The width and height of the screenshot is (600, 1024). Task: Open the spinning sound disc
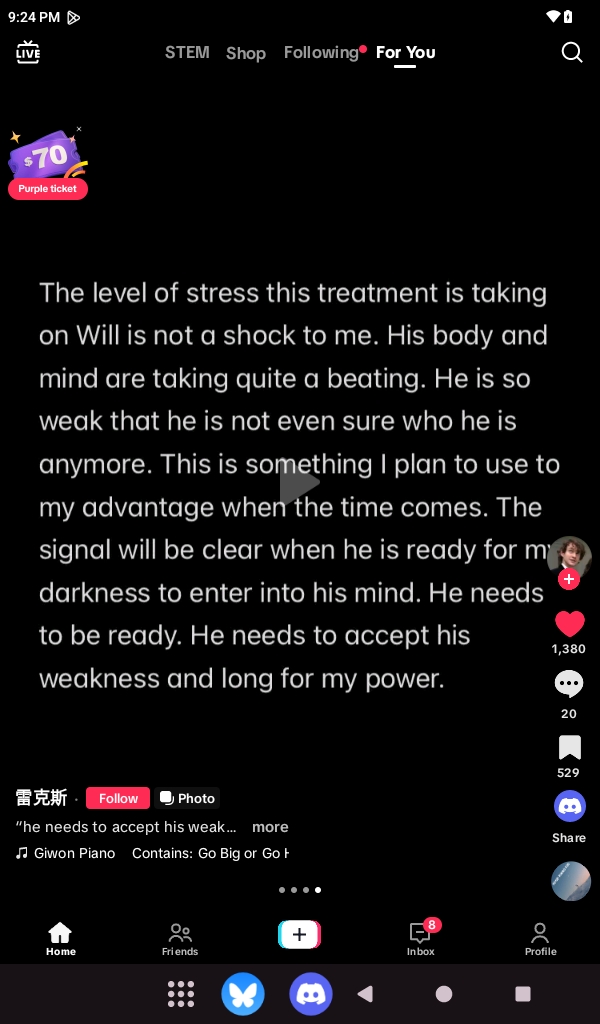tap(570, 881)
